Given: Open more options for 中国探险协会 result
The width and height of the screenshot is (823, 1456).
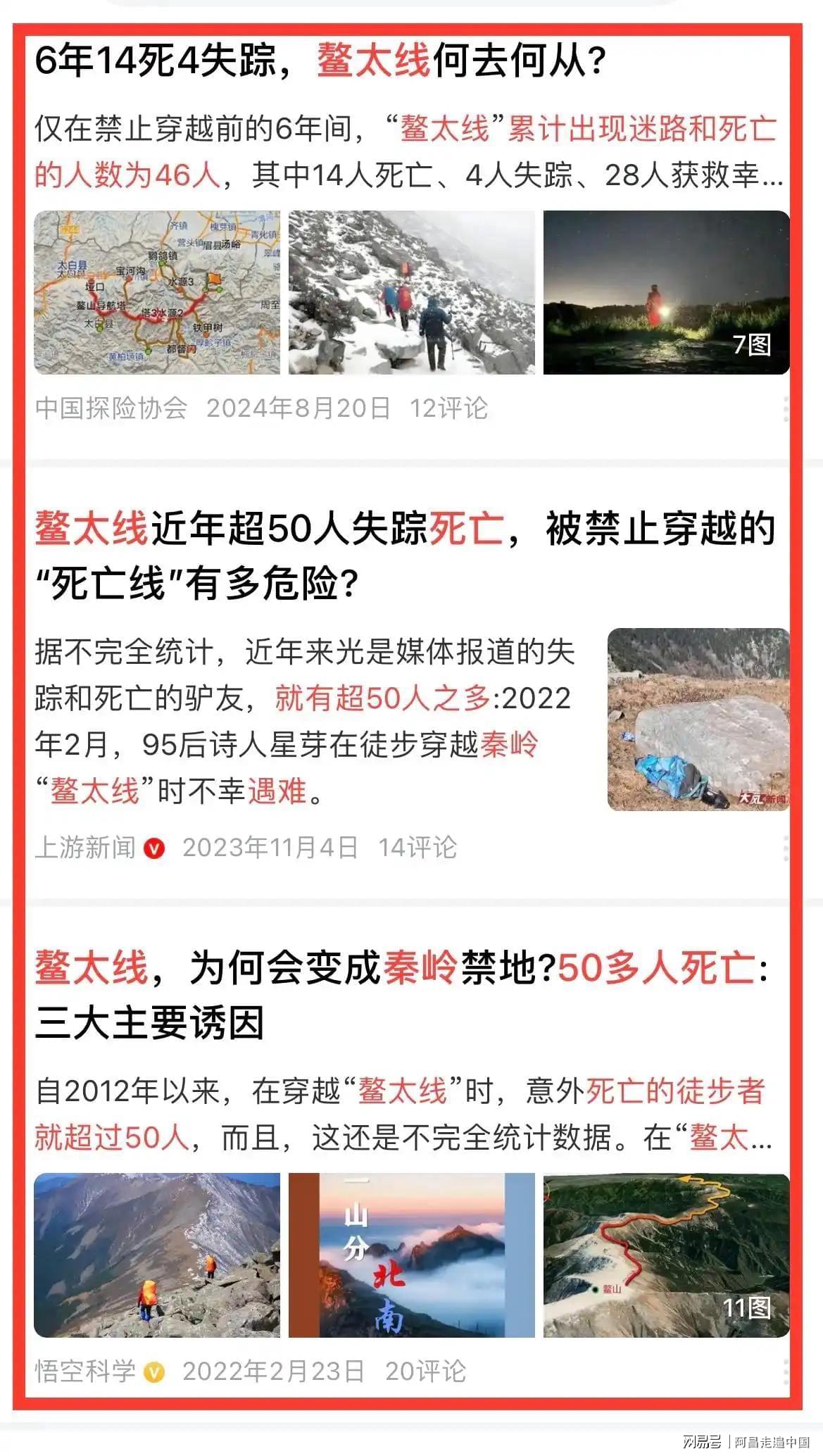Looking at the screenshot, I should point(786,408).
